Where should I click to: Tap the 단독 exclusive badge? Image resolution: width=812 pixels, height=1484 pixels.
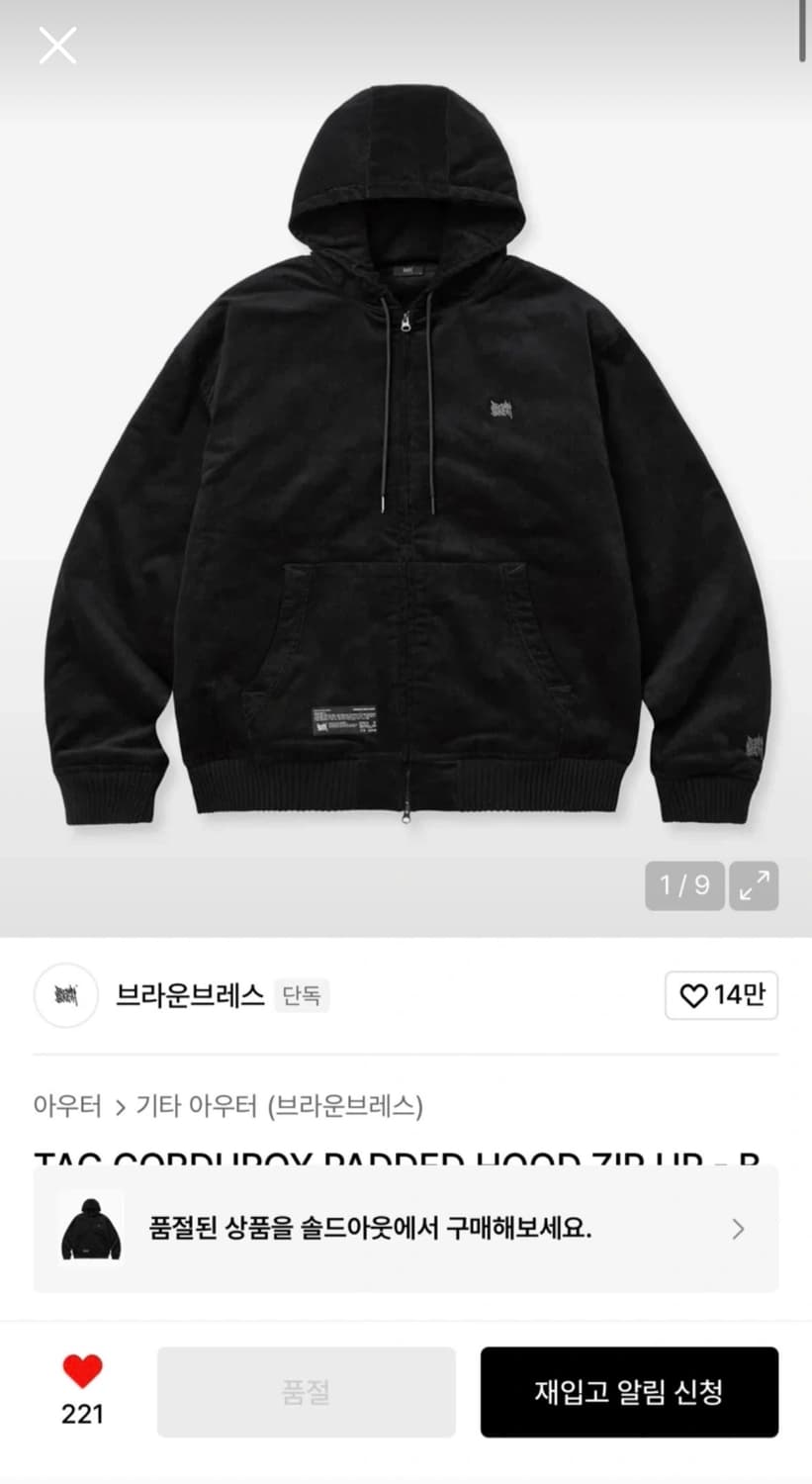click(302, 996)
